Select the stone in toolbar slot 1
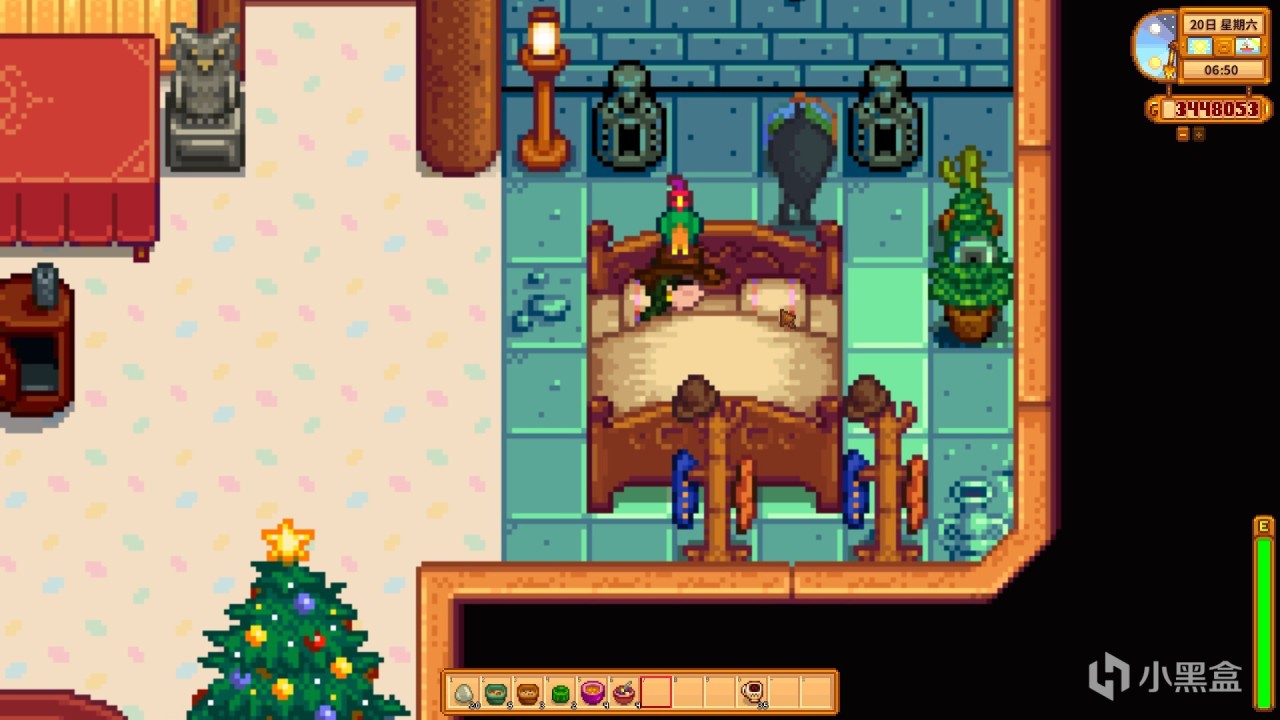The width and height of the screenshot is (1280, 720). [x=465, y=692]
